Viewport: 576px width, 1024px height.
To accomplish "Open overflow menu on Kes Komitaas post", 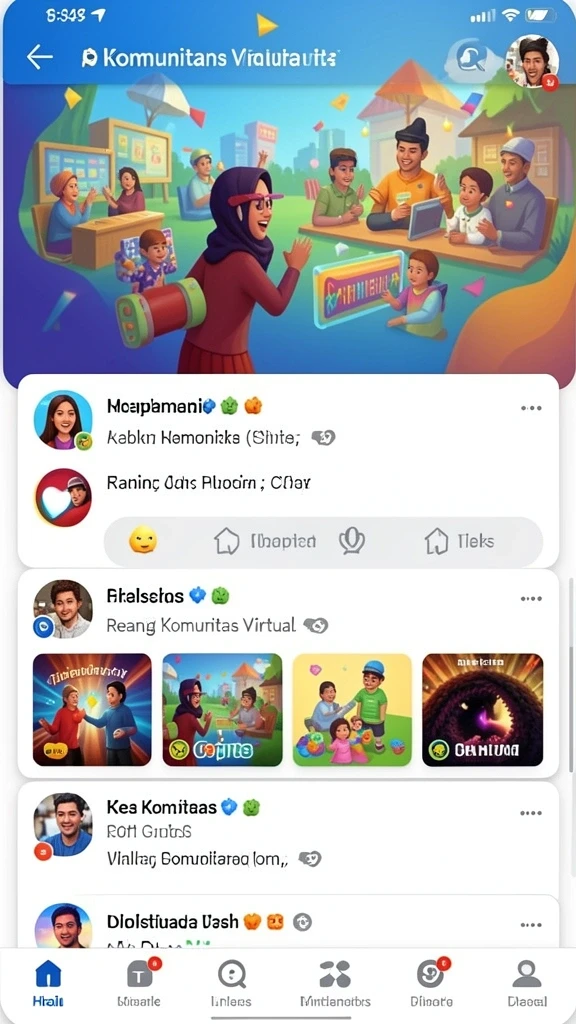I will [x=531, y=813].
